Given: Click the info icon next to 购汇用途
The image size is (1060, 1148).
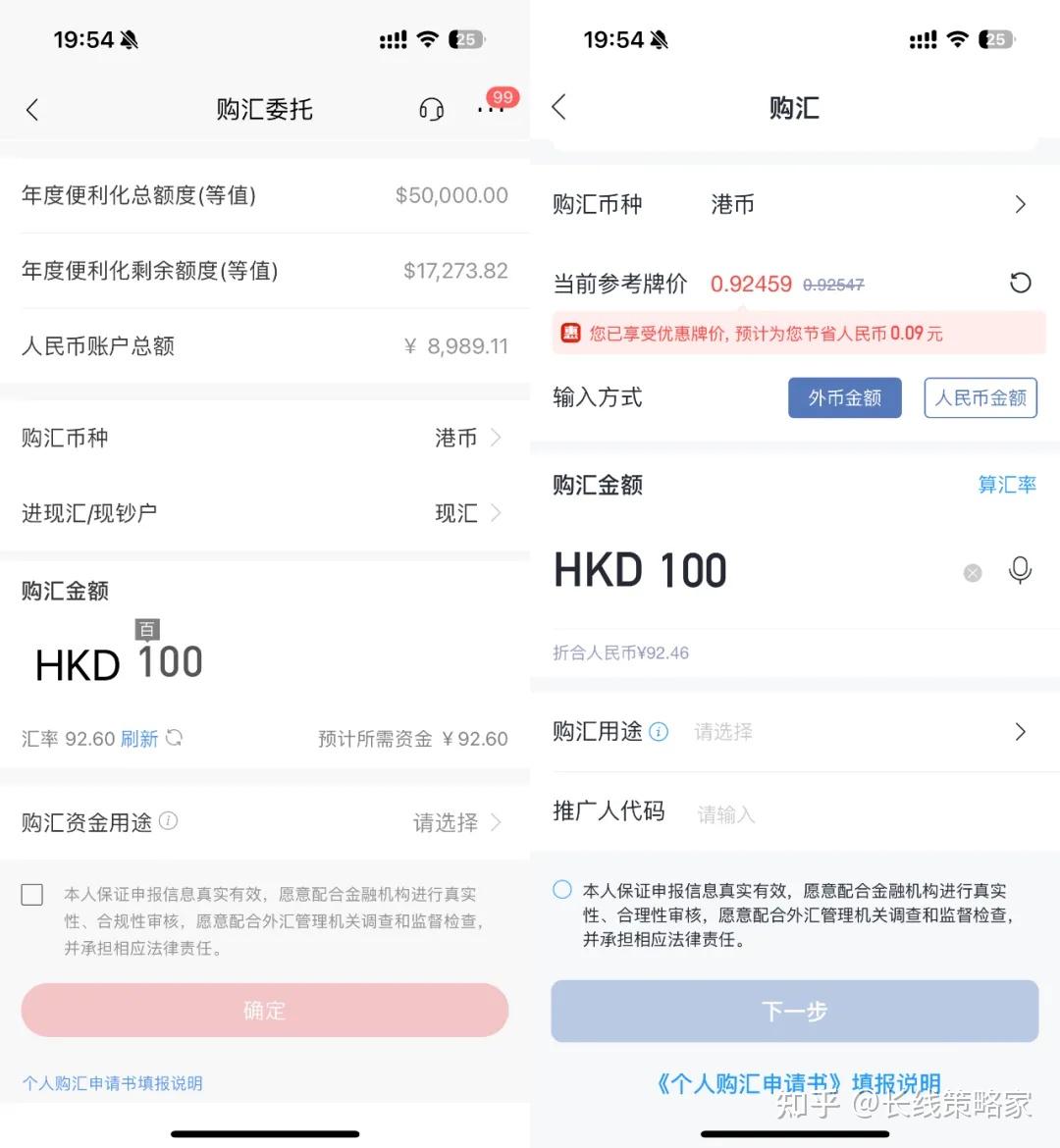Looking at the screenshot, I should (659, 732).
